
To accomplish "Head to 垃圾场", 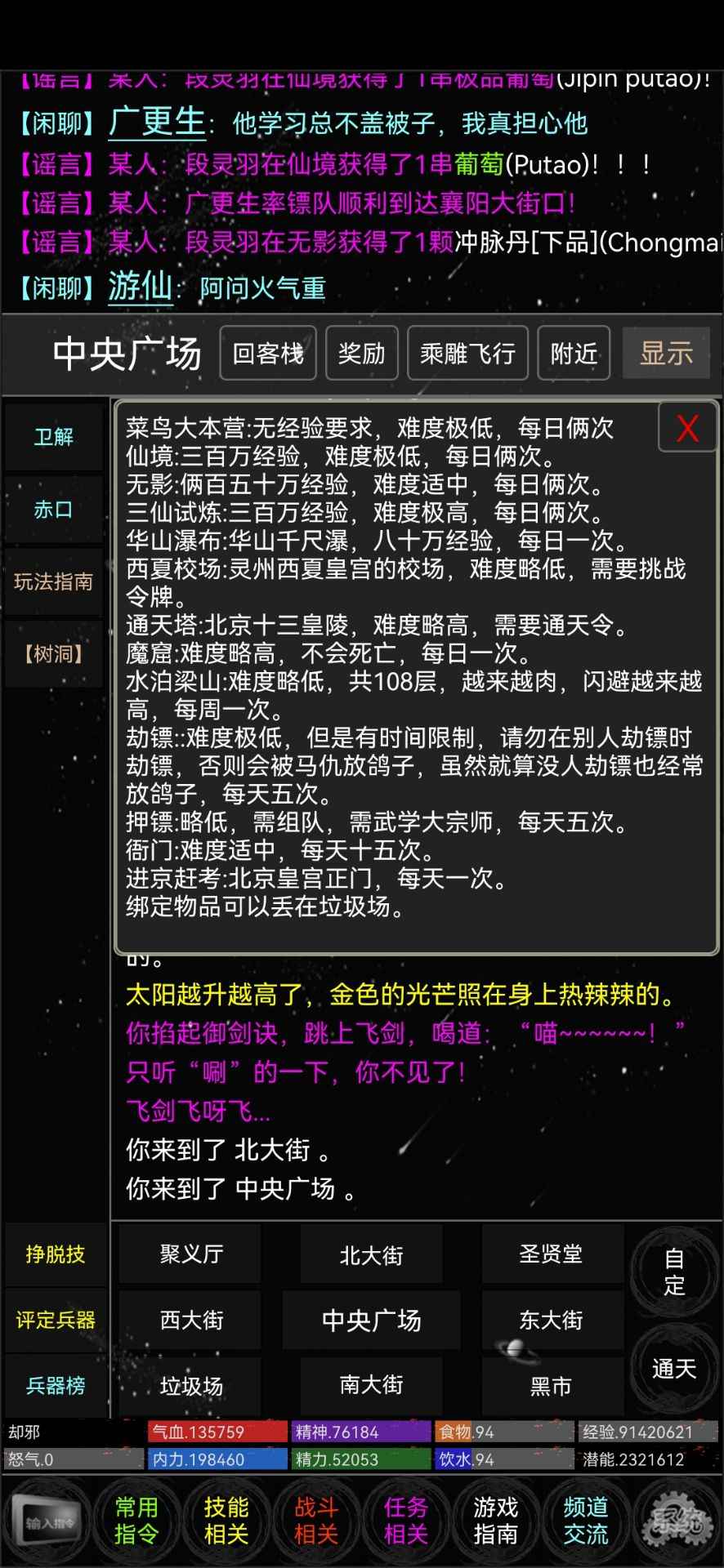I will click(x=191, y=1386).
